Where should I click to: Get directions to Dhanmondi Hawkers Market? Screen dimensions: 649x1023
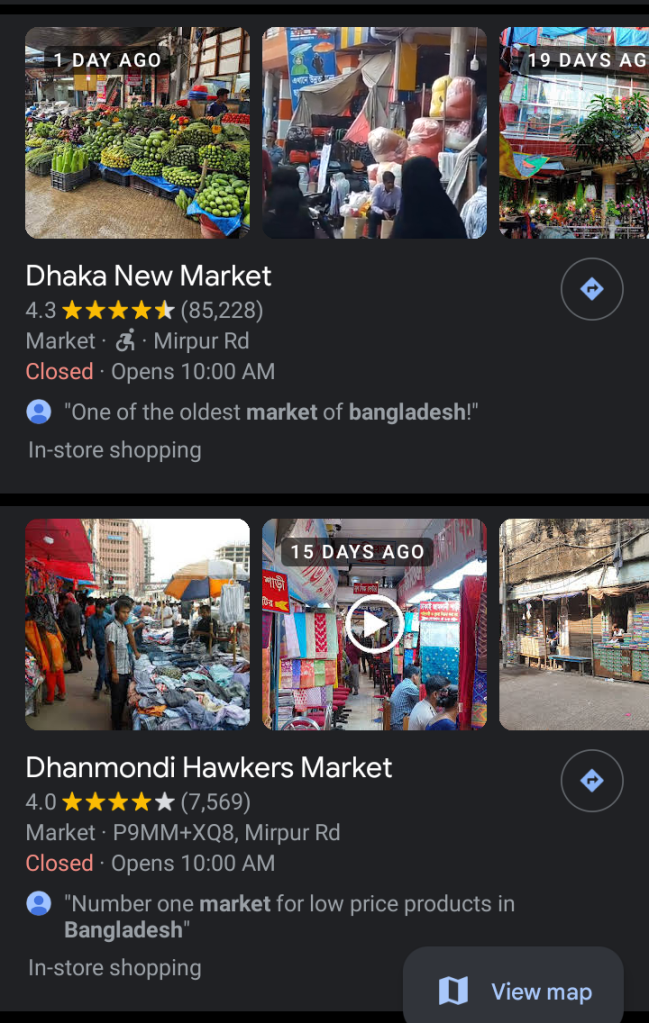(x=592, y=780)
